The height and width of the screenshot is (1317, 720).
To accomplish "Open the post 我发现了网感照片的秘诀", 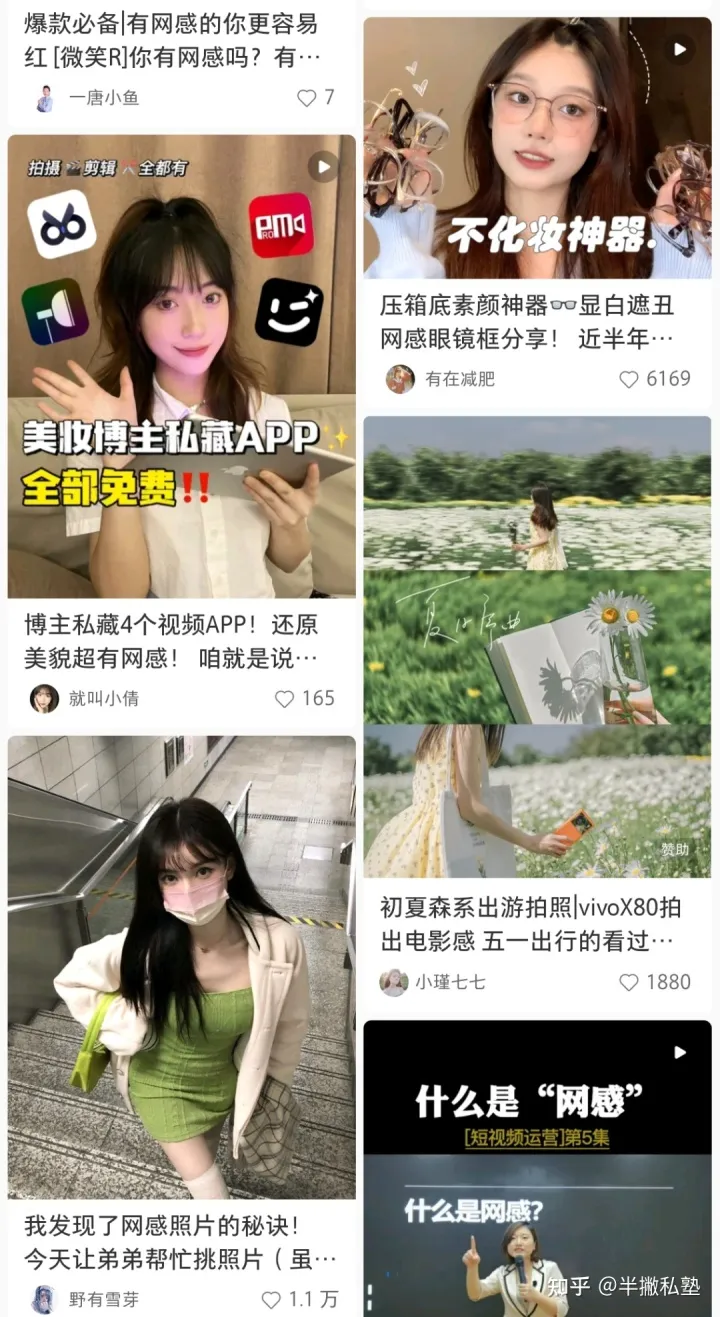I will click(x=181, y=967).
